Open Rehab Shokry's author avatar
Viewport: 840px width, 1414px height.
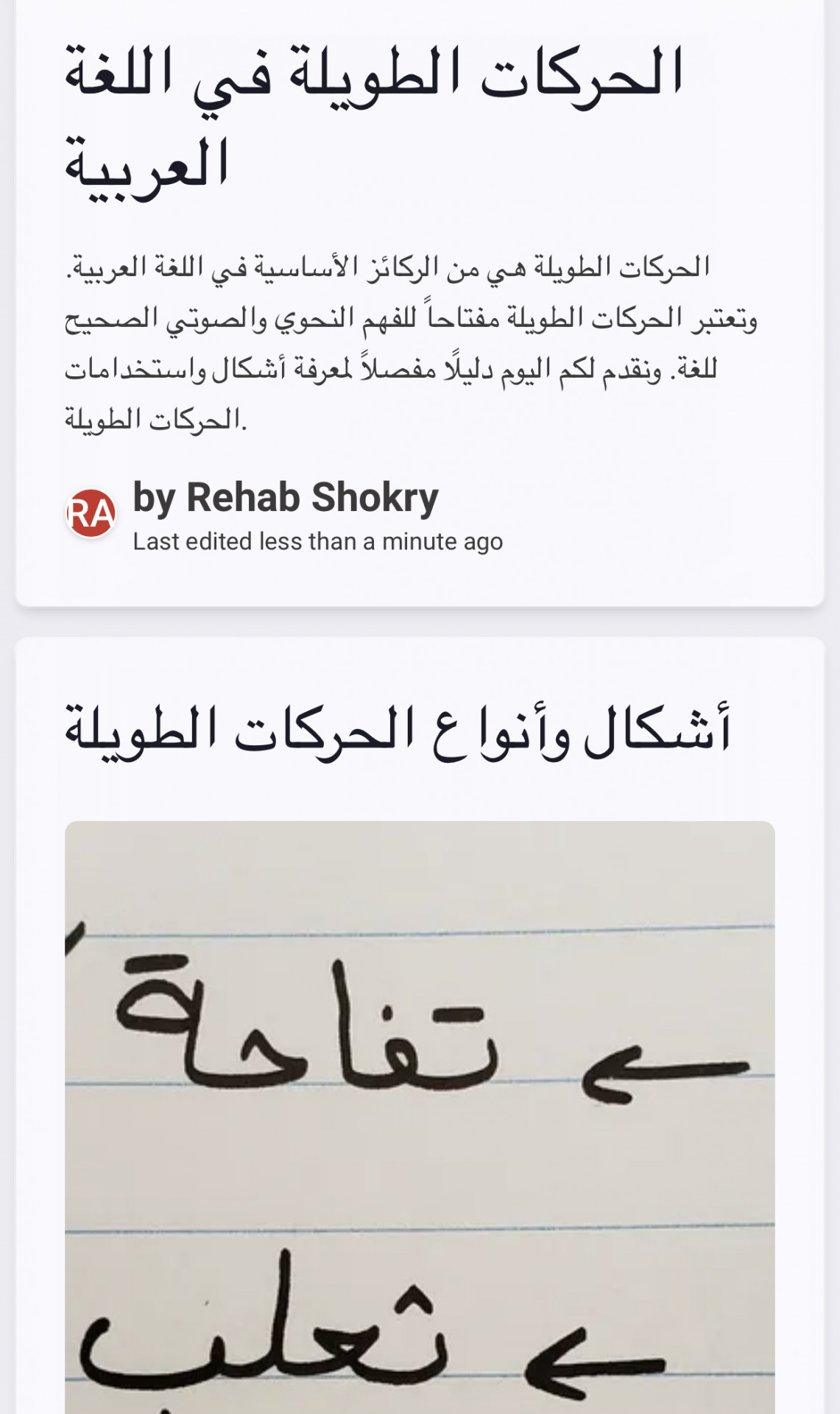tap(91, 513)
